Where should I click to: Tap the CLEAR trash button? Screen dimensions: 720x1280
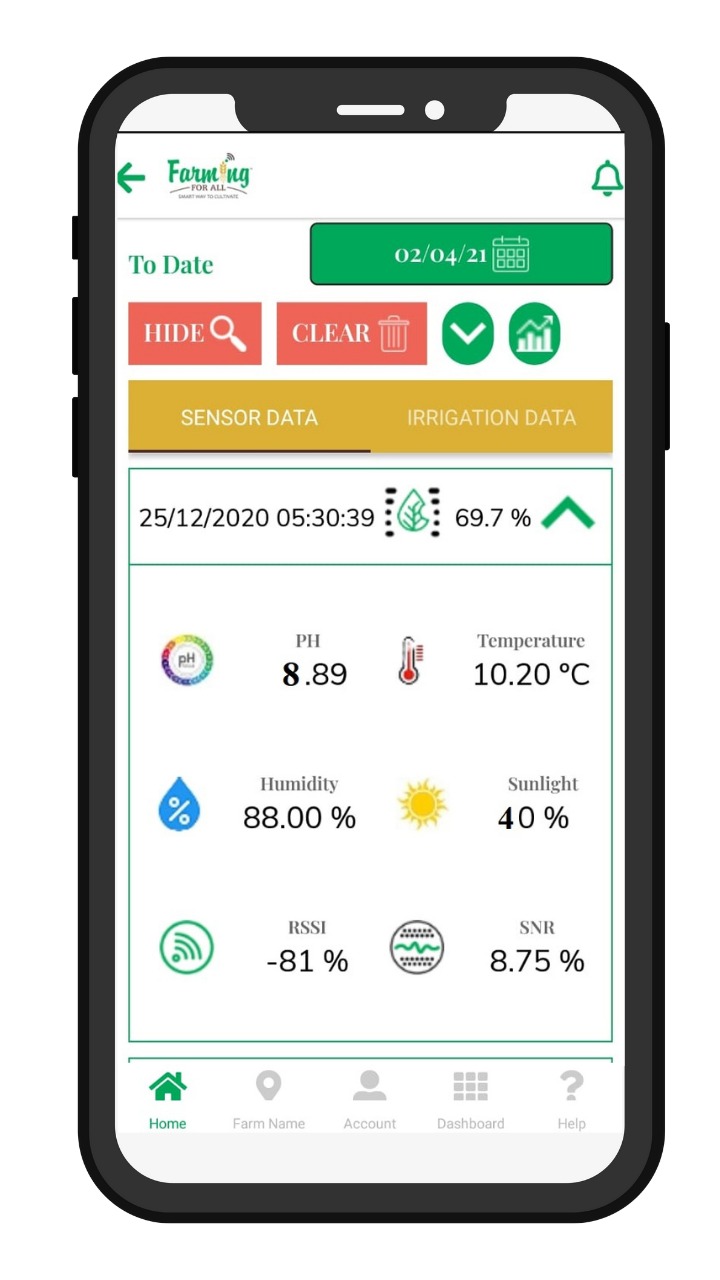[351, 333]
